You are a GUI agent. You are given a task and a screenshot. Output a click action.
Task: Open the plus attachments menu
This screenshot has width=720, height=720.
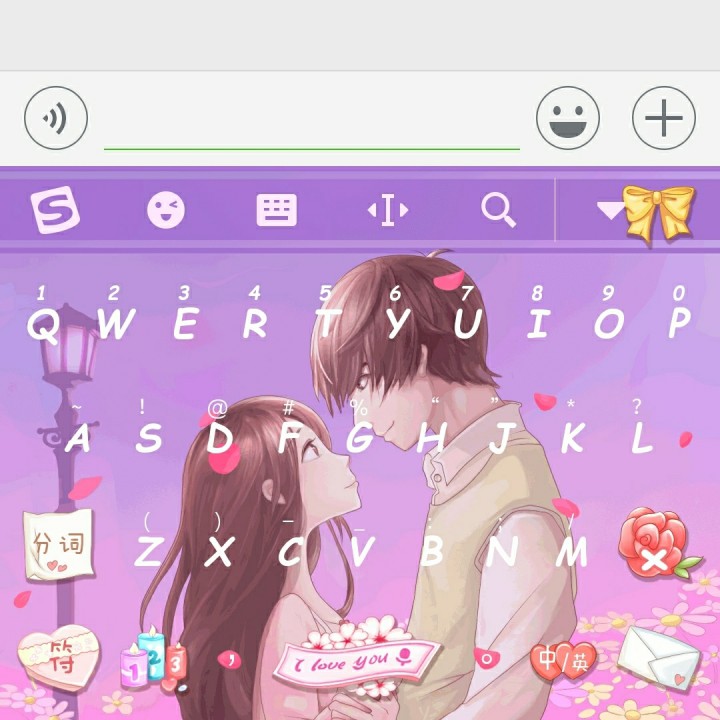(x=663, y=118)
